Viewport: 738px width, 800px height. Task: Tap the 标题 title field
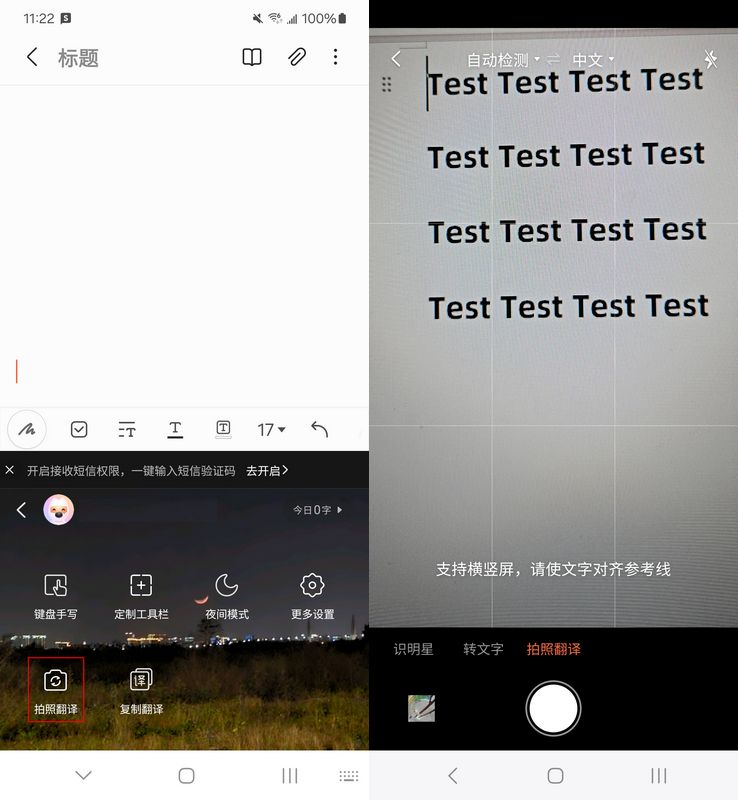[x=78, y=58]
